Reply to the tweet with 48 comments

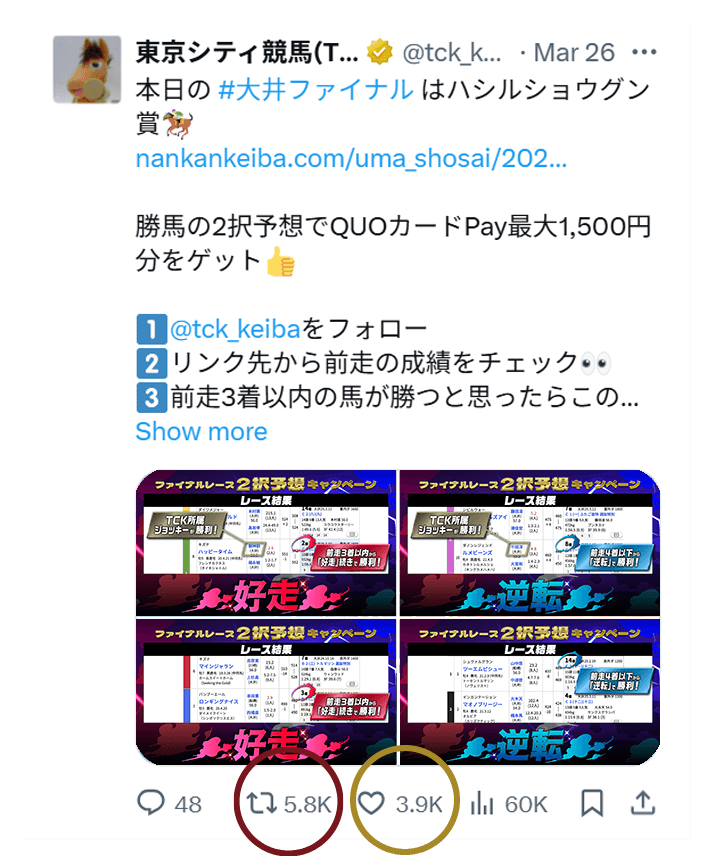(150, 803)
